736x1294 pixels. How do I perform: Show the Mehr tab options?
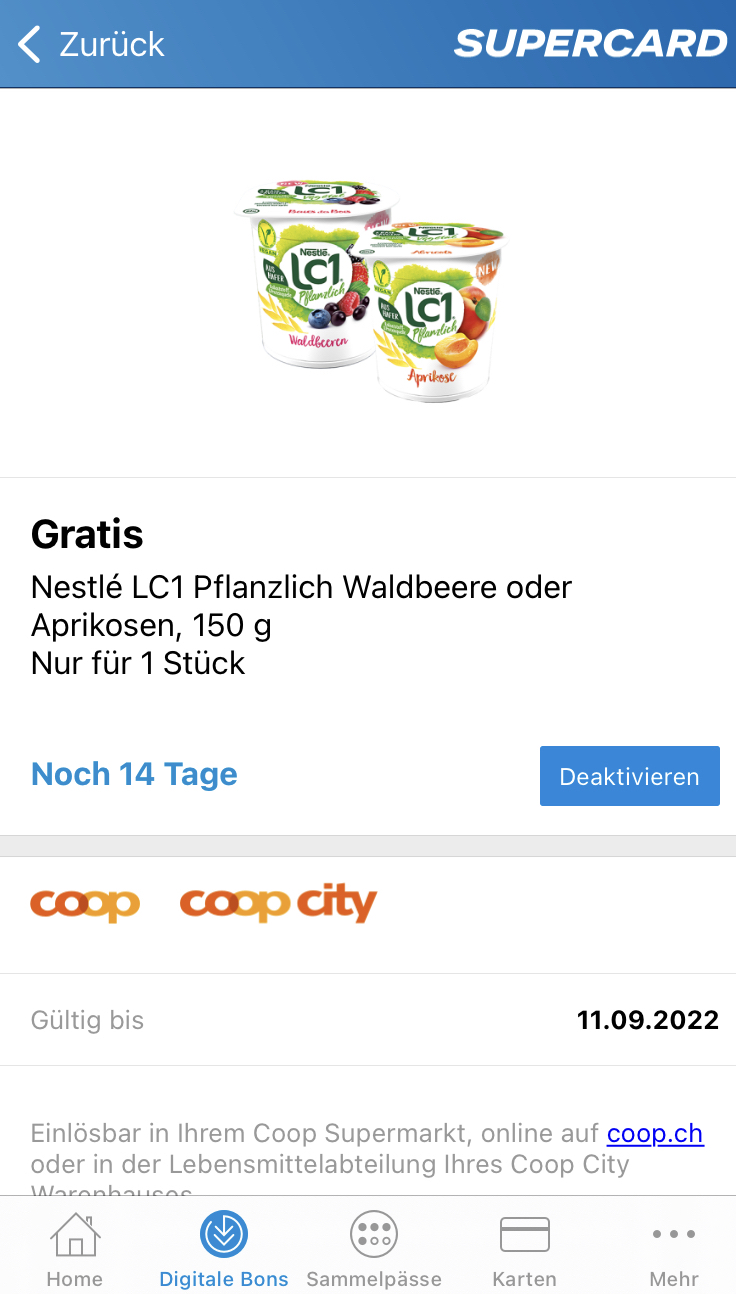click(674, 1248)
